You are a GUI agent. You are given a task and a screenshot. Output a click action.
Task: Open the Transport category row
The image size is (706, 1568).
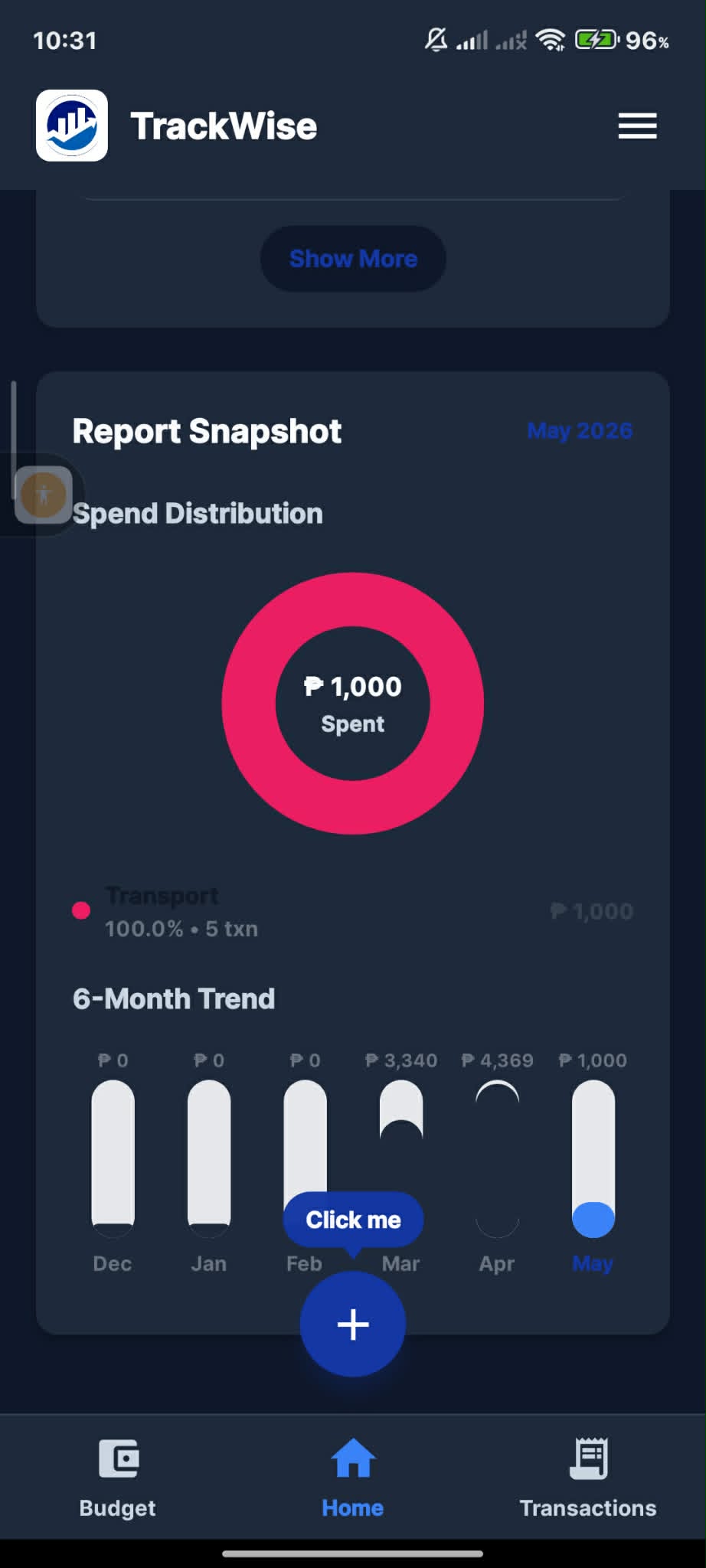tap(353, 911)
